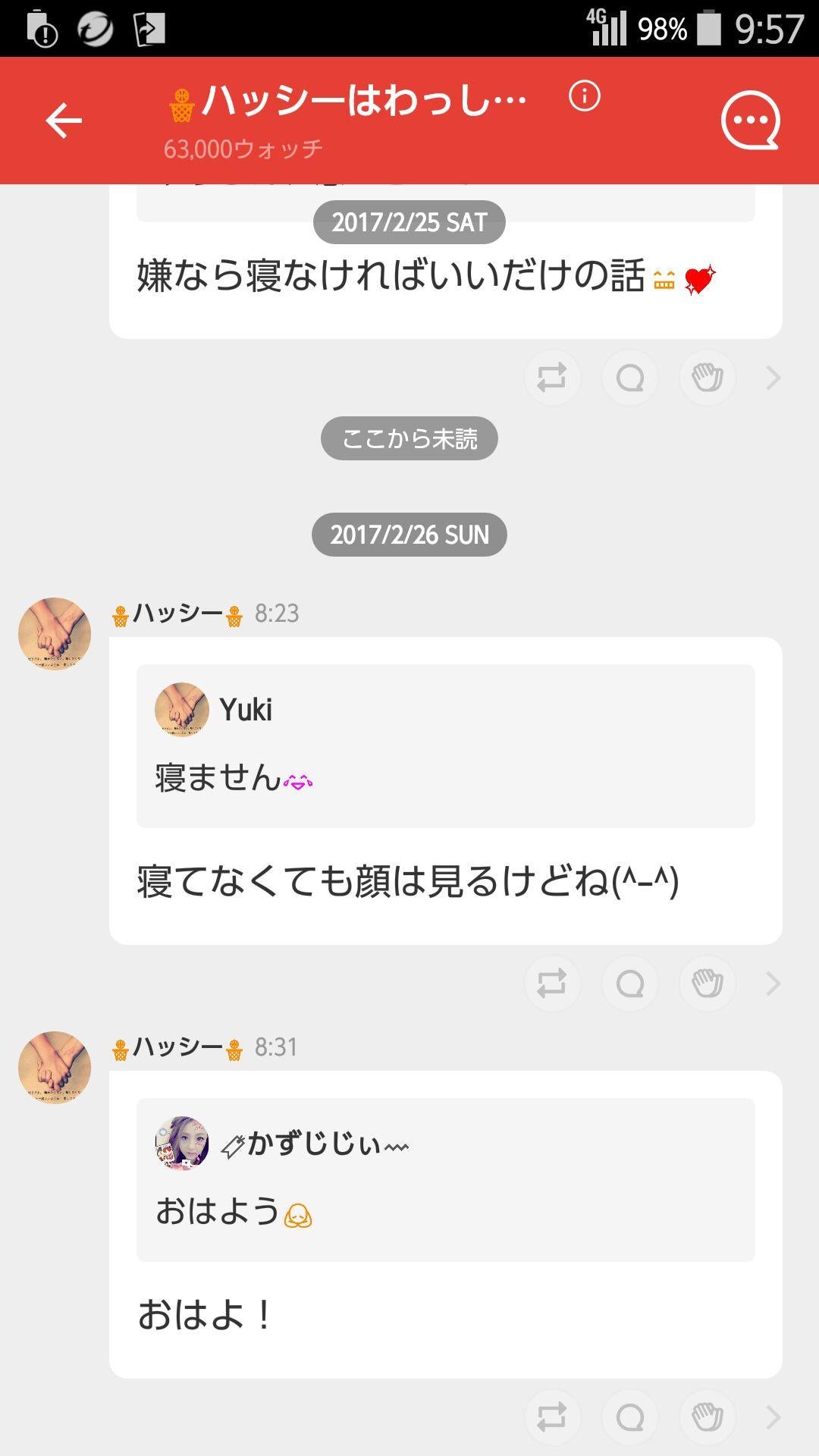
Task: Open the talk info with the (i) icon
Action: (584, 96)
